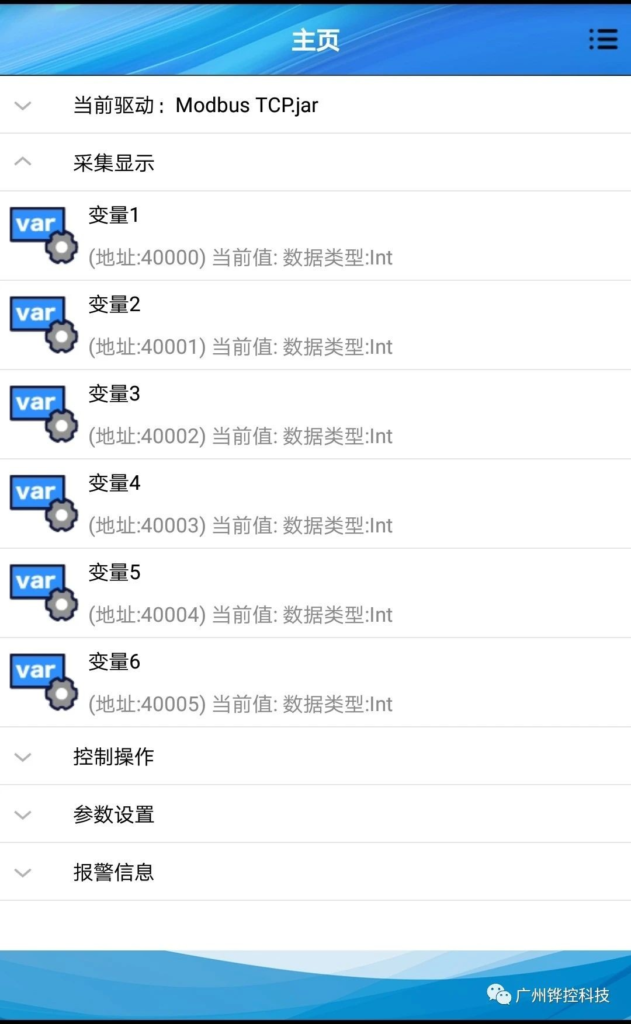Screen dimensions: 631x1024
Task: Open the list menu icon in header
Action: tap(602, 39)
